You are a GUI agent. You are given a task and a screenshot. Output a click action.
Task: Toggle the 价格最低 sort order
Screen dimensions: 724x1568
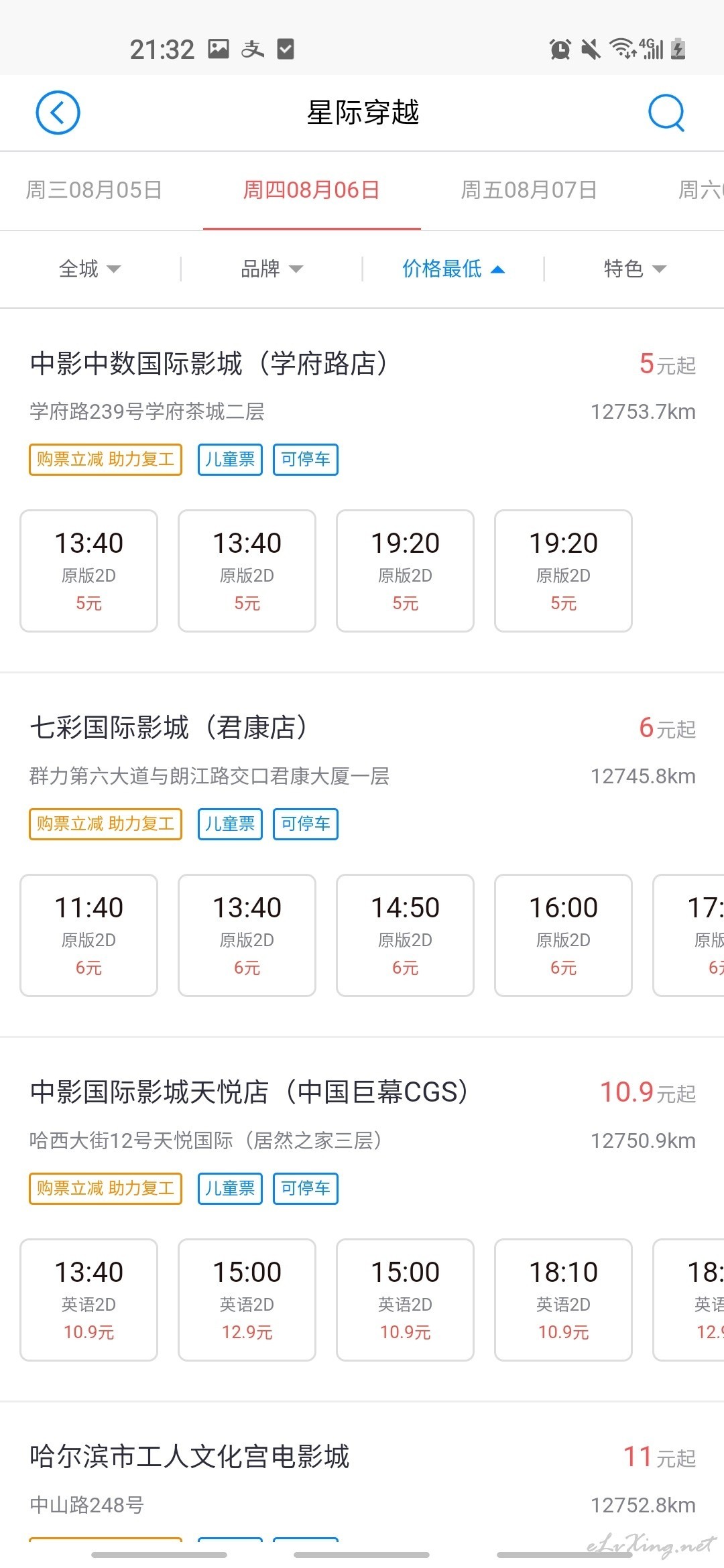coord(453,269)
